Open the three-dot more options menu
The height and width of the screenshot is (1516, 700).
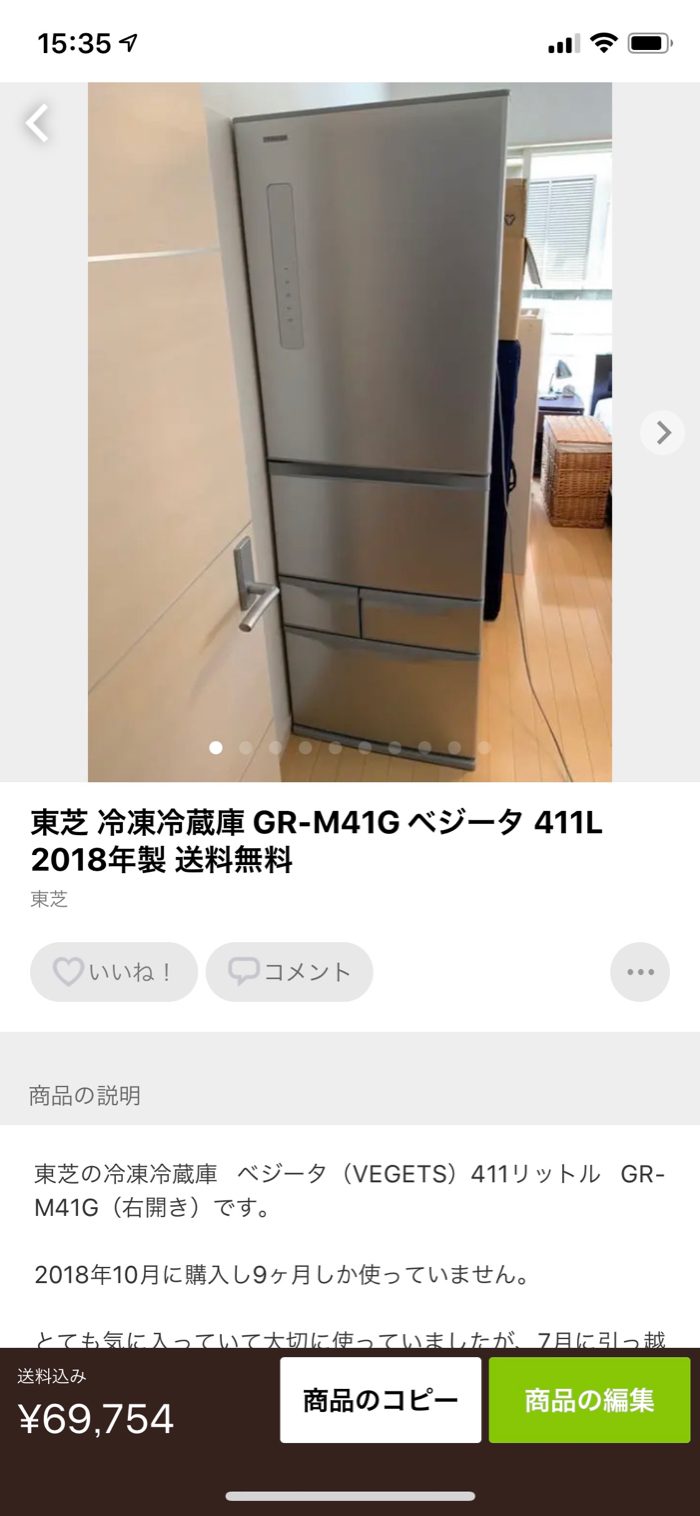[x=640, y=972]
